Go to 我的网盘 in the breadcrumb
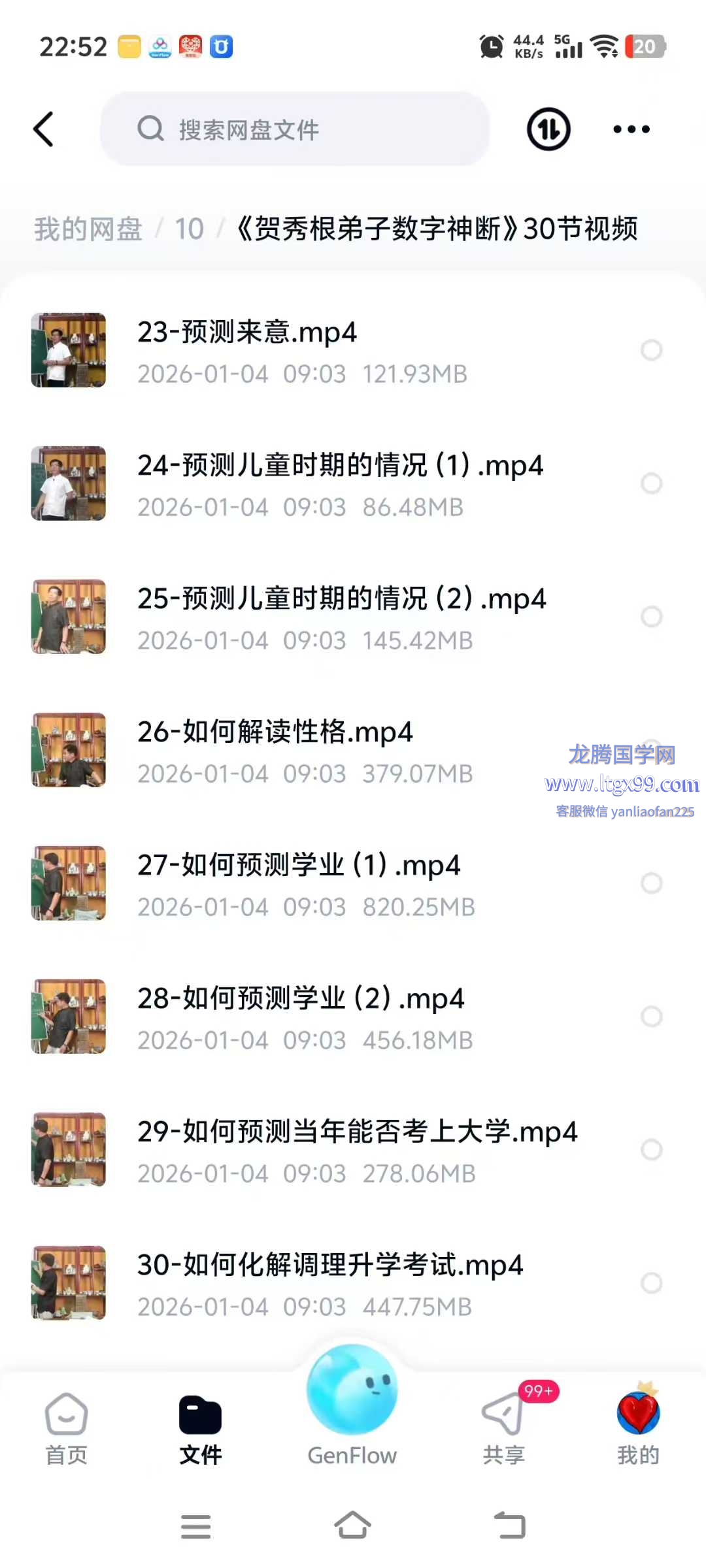The width and height of the screenshot is (706, 1568). click(x=88, y=229)
